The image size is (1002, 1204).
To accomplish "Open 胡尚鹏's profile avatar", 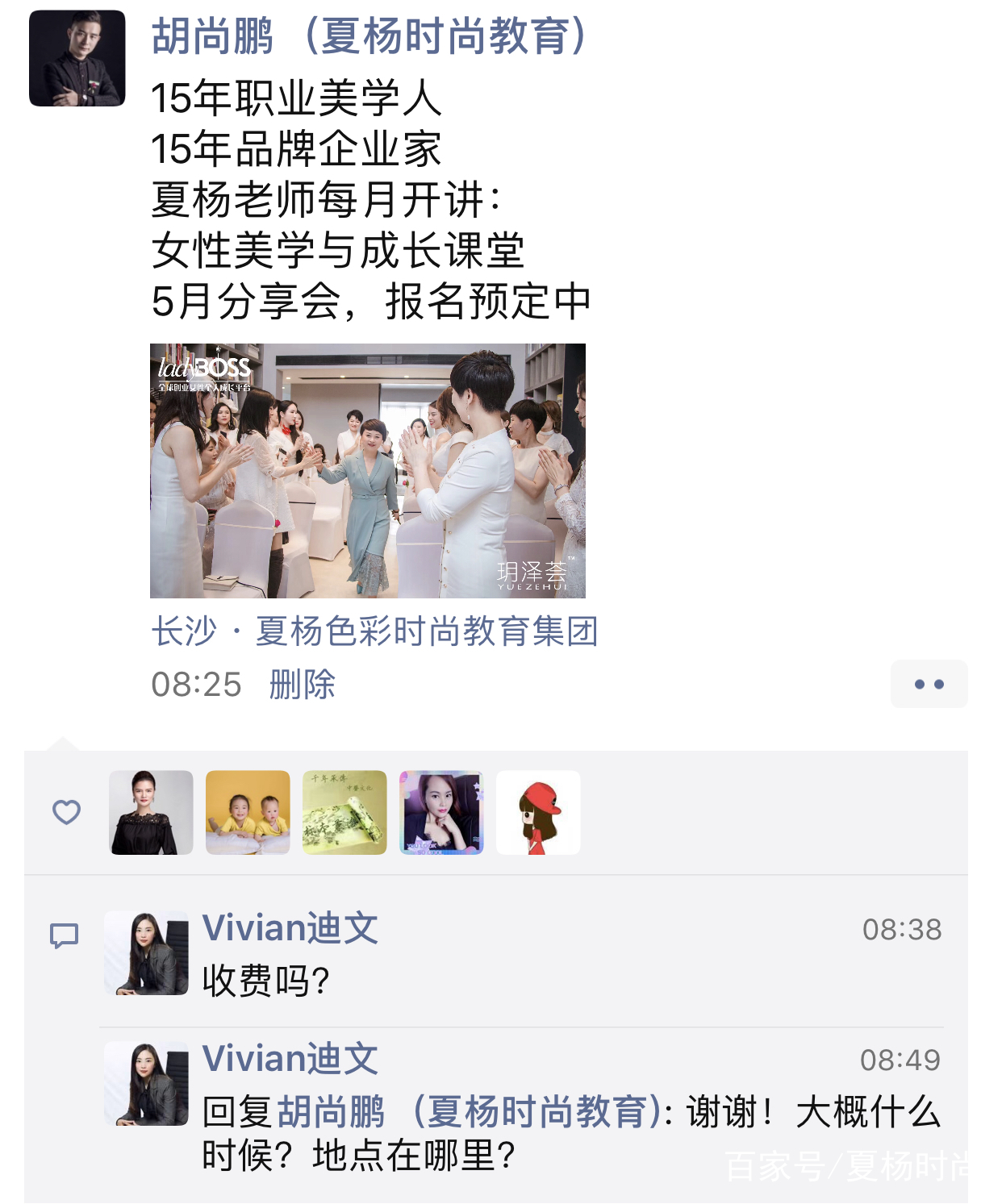I will tap(77, 58).
